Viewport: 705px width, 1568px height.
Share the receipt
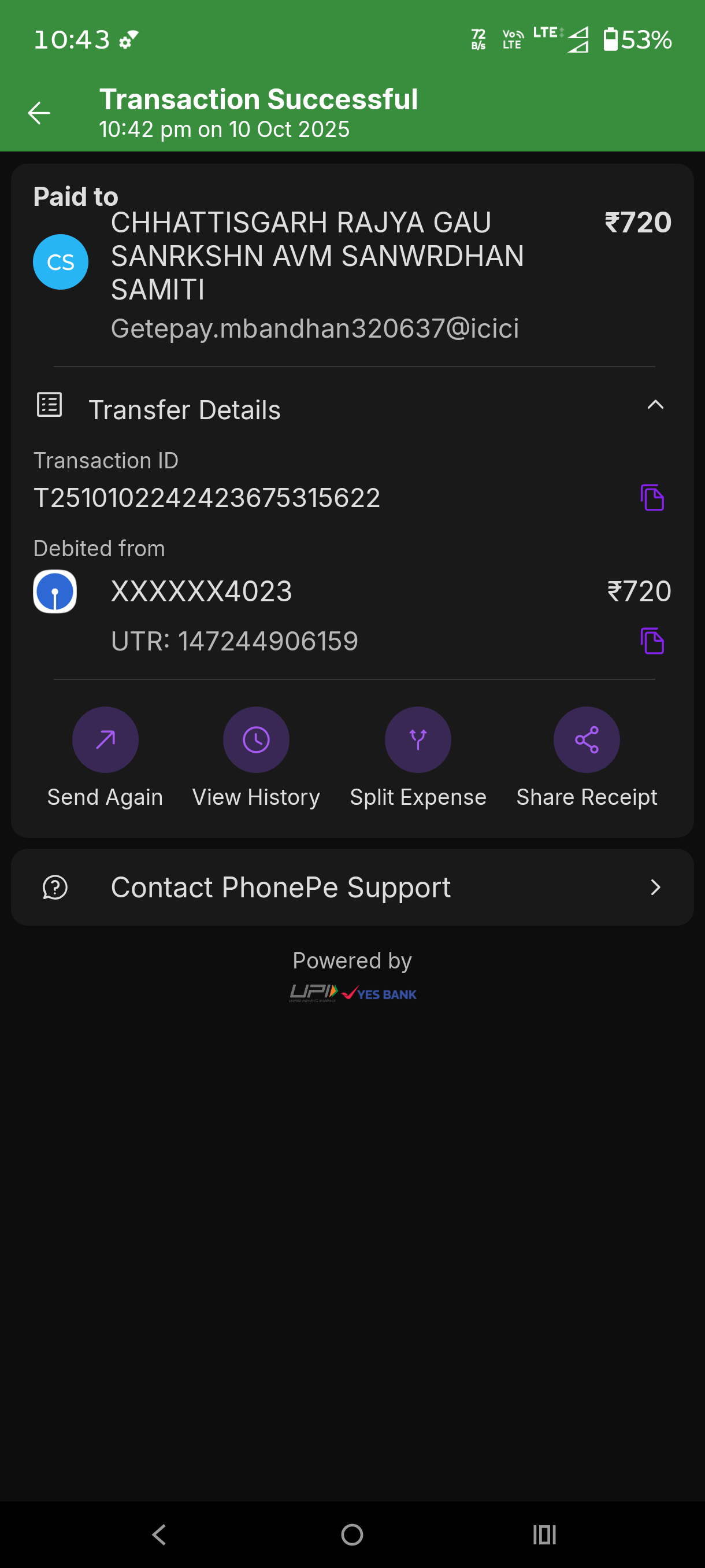coord(587,739)
